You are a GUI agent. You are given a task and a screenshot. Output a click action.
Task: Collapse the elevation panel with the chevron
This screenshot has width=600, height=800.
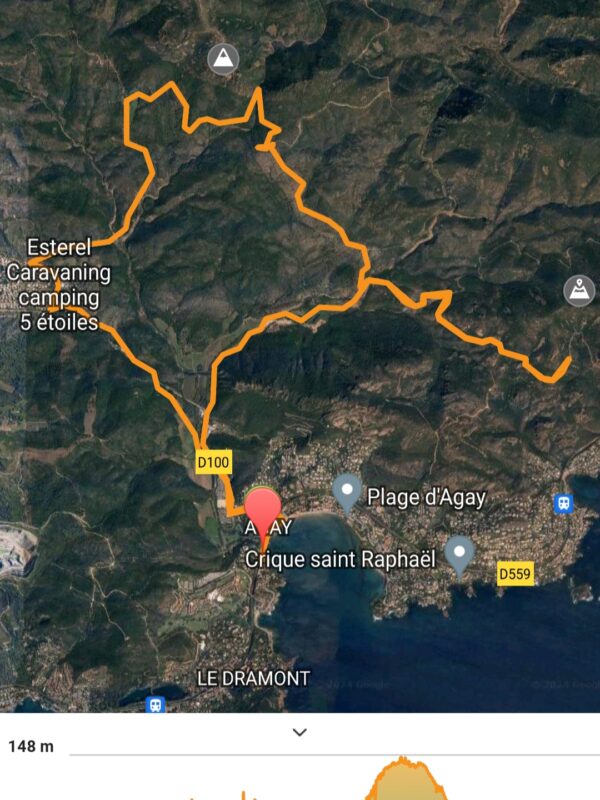tap(299, 732)
